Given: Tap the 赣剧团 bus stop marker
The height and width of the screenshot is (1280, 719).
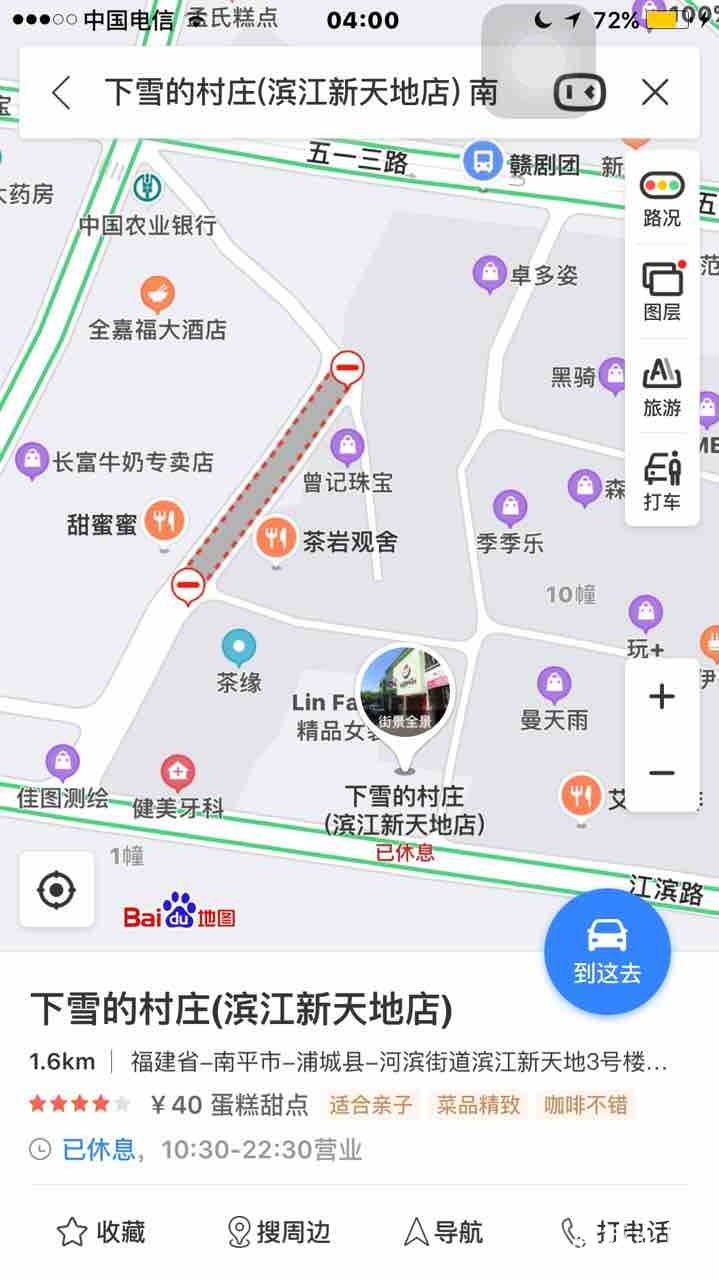Looking at the screenshot, I should (483, 160).
